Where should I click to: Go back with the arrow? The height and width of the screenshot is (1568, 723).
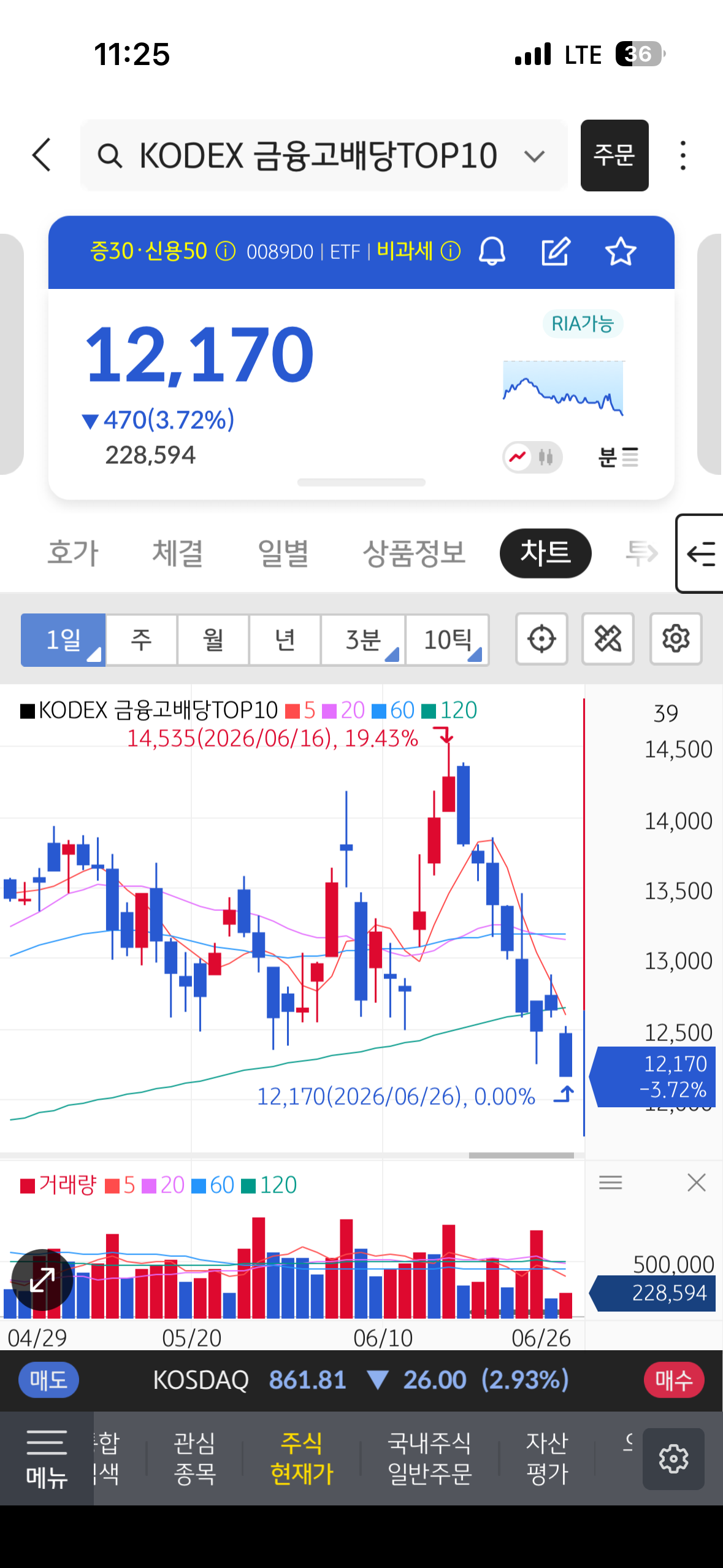[42, 155]
